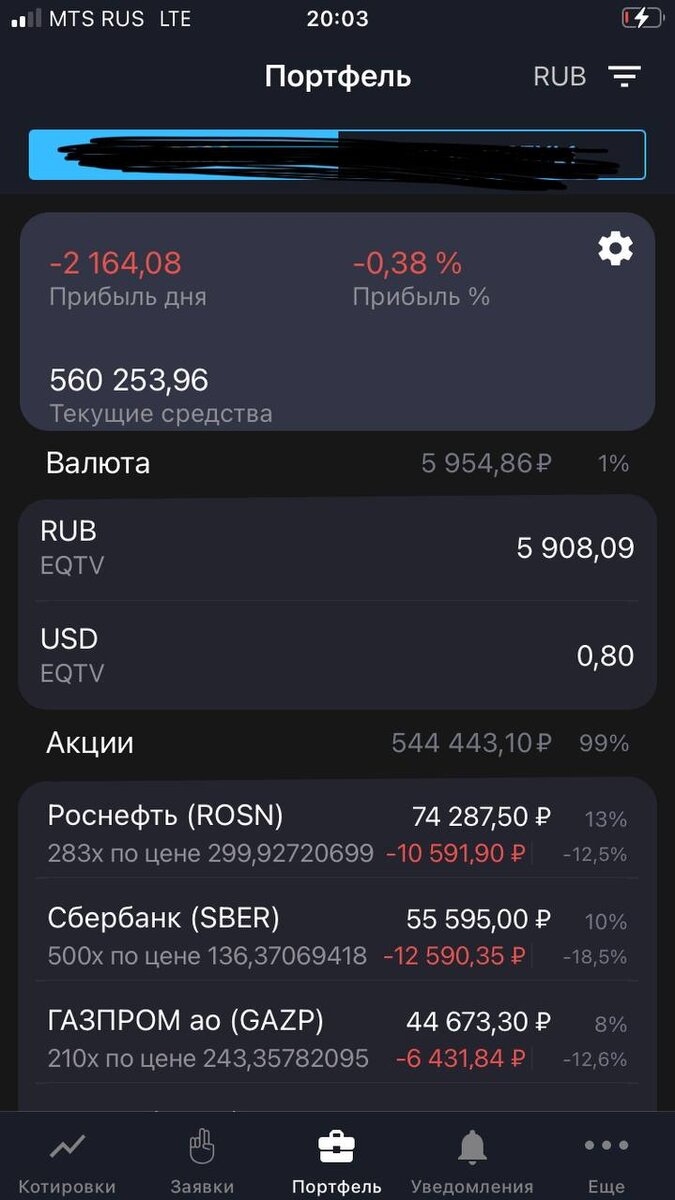The image size is (675, 1200).
Task: Open Сбербанк (SBER) stock position
Action: point(337,936)
